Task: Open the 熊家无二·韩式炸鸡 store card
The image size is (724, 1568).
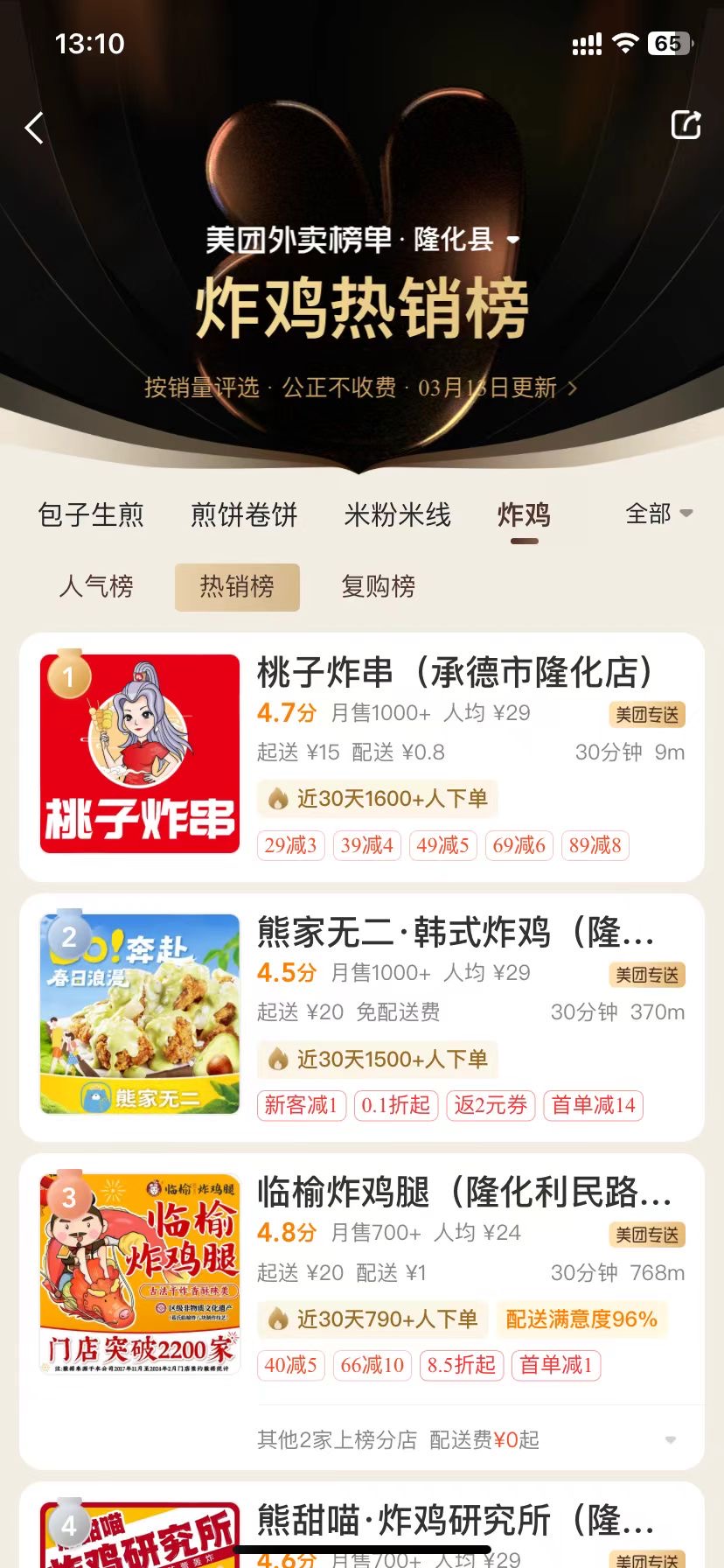Action: tap(455, 933)
